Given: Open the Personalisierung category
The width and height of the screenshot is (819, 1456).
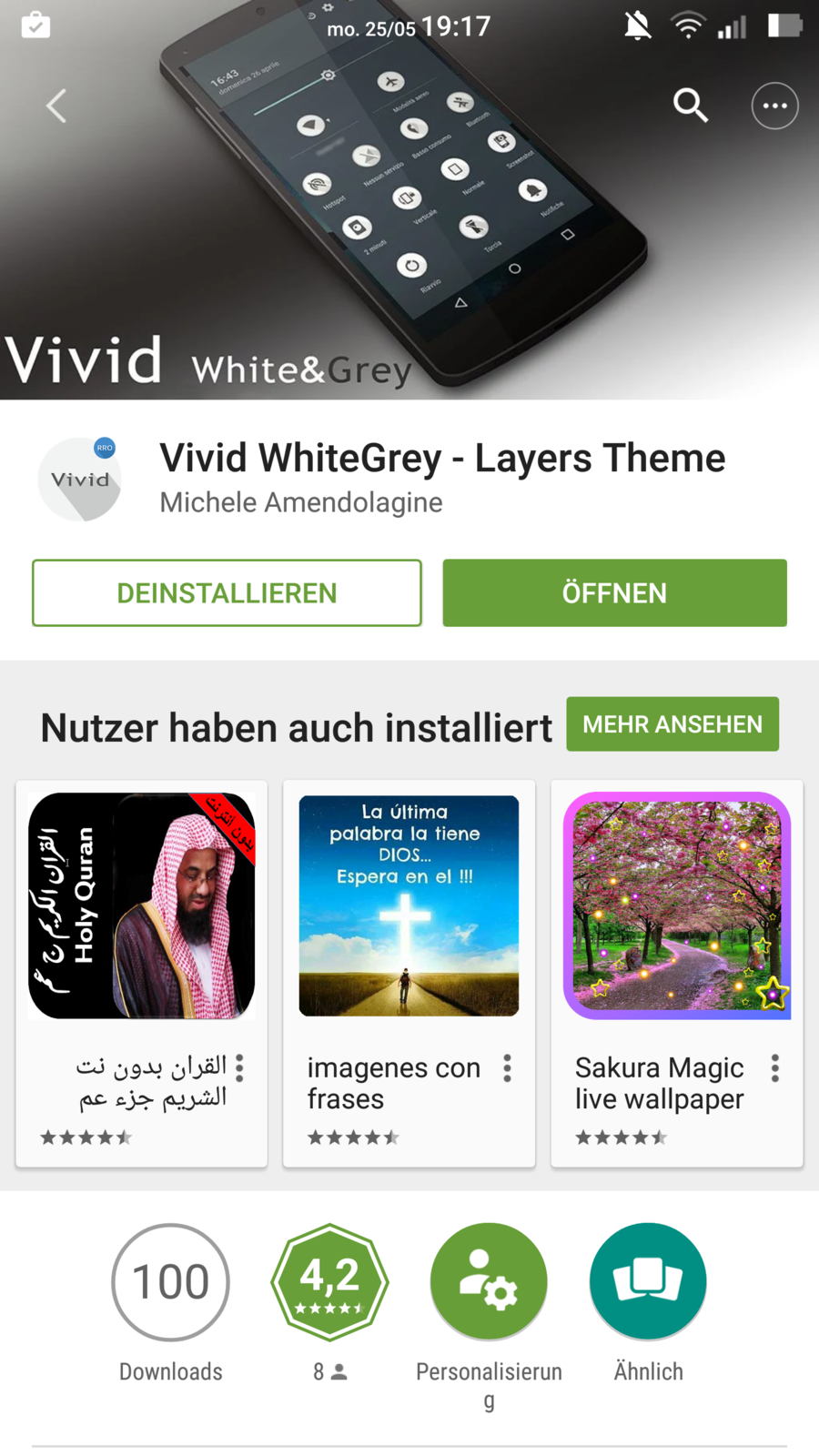Looking at the screenshot, I should coord(489,1281).
